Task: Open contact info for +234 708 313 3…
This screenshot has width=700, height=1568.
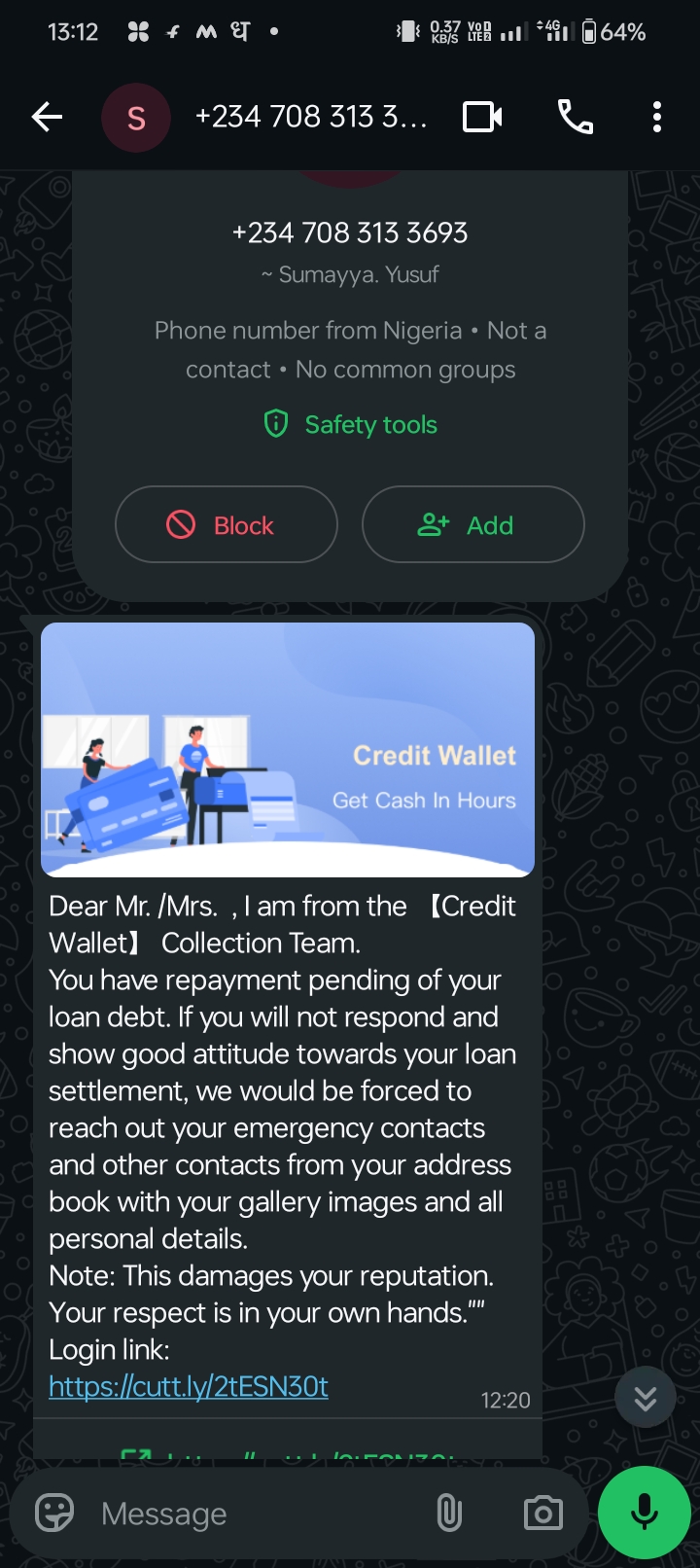Action: [310, 118]
